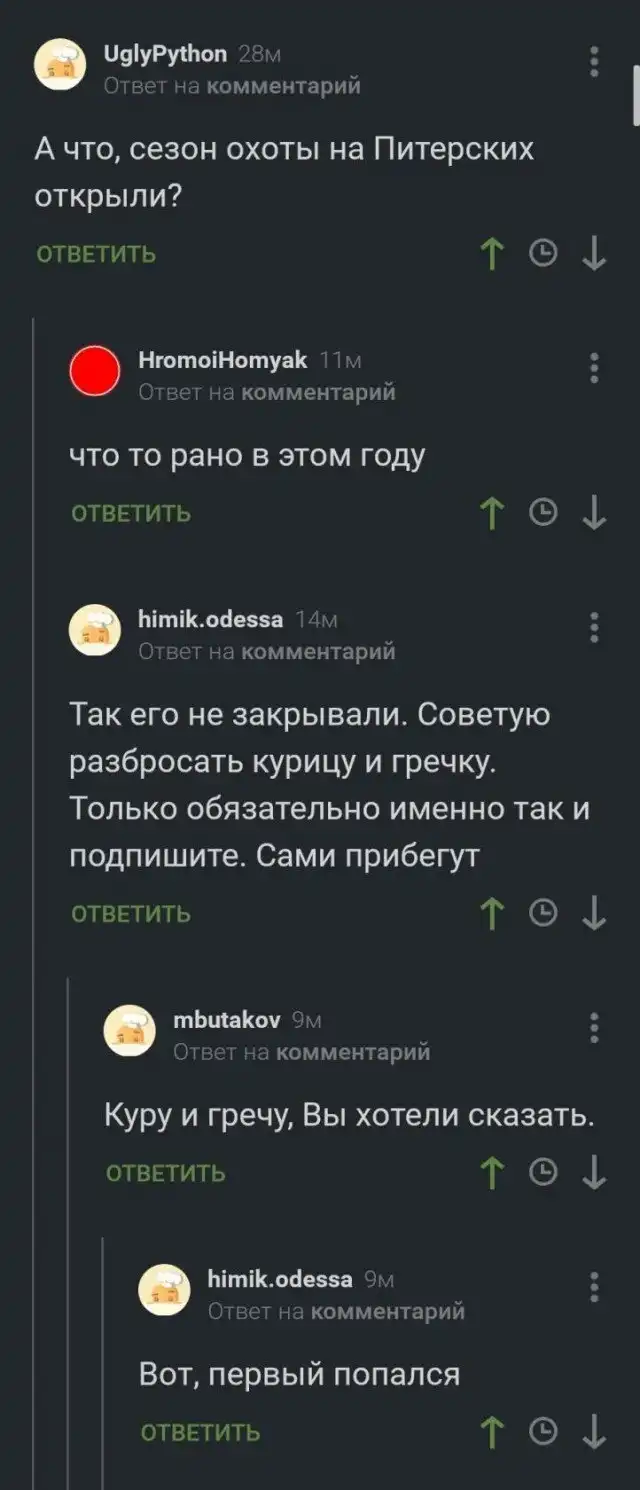The height and width of the screenshot is (1490, 640).
Task: Upvote HromoiHomyak's comment
Action: [x=491, y=514]
